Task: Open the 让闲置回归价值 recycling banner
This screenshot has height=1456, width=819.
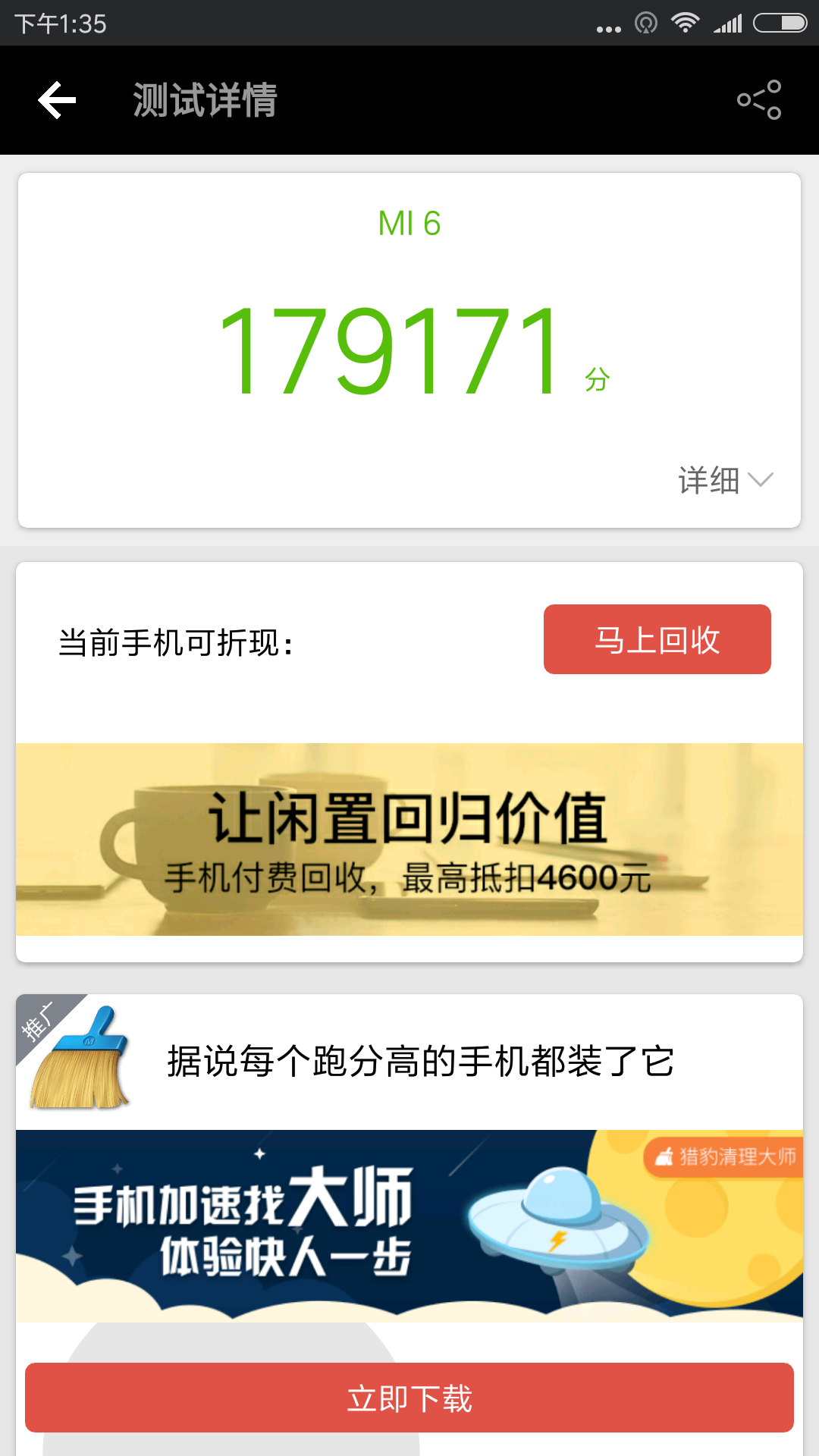Action: pyautogui.click(x=409, y=839)
